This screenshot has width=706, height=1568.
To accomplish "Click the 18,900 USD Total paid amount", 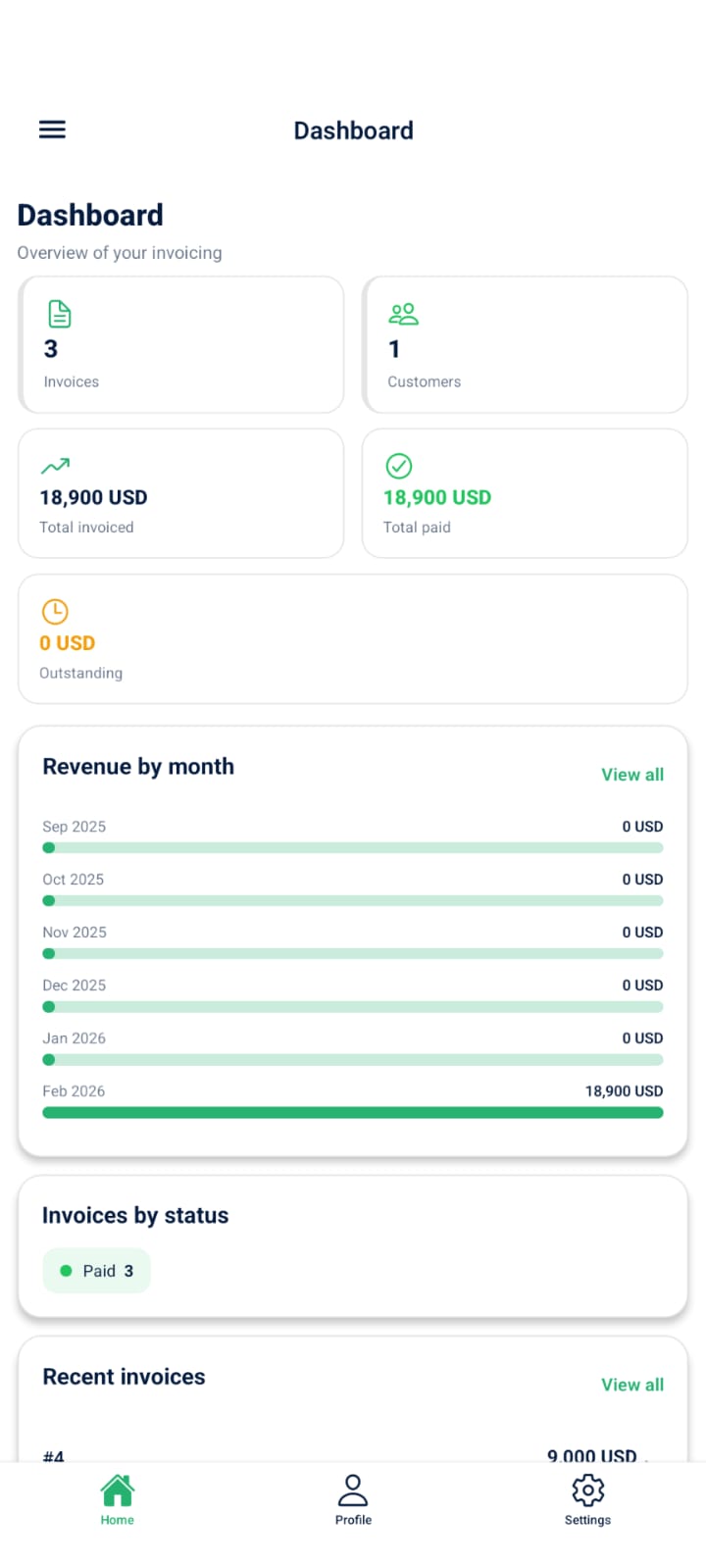I will click(436, 497).
